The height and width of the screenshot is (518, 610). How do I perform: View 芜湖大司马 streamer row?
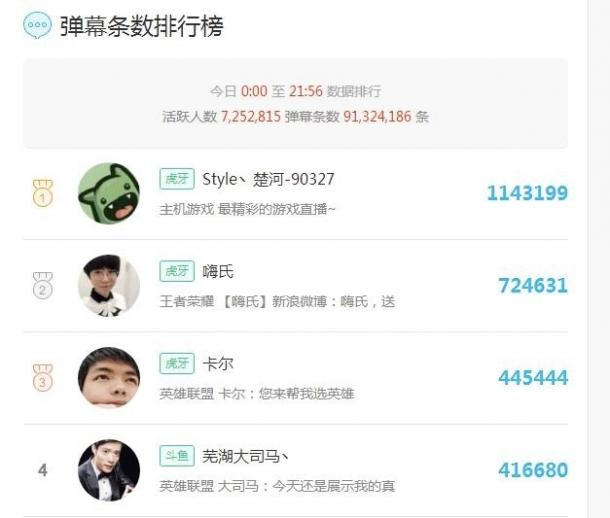click(245, 456)
